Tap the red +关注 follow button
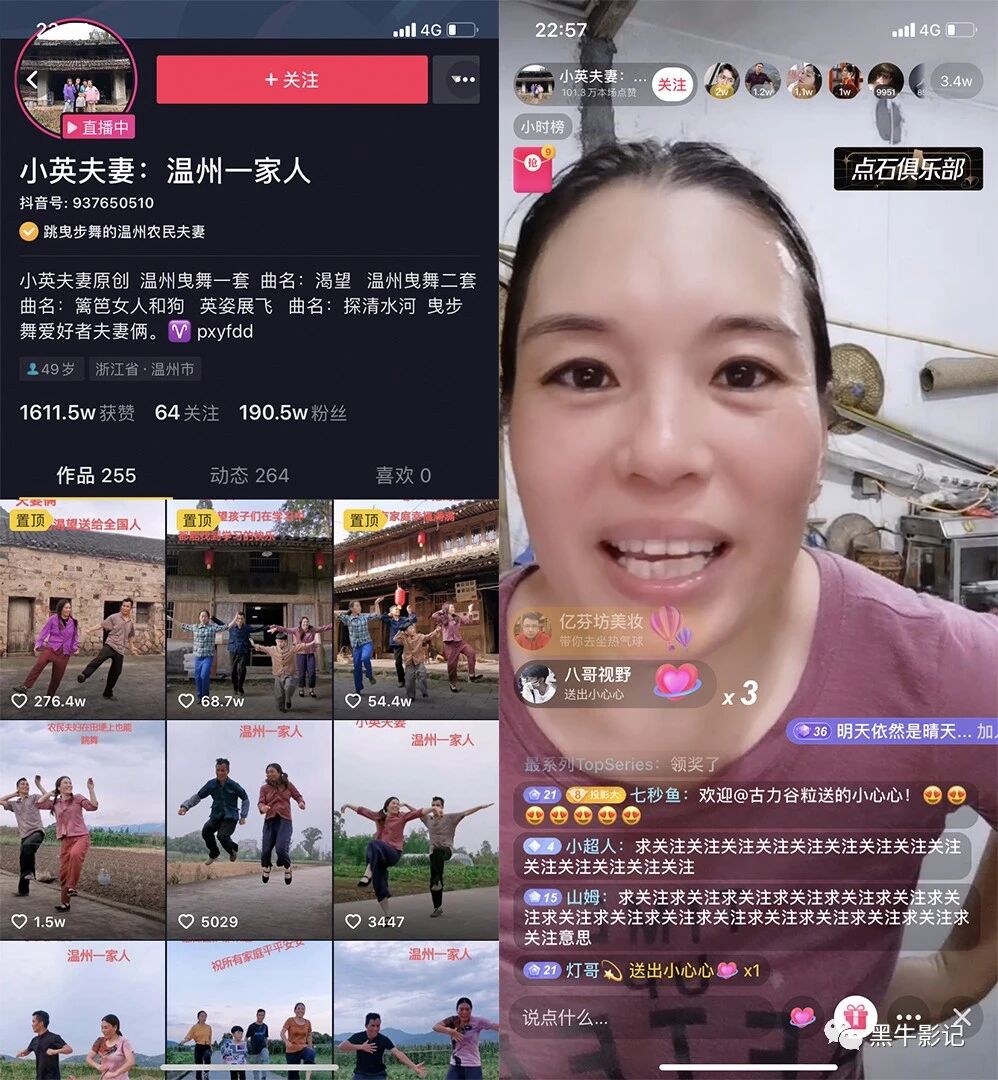998x1080 pixels. point(292,79)
